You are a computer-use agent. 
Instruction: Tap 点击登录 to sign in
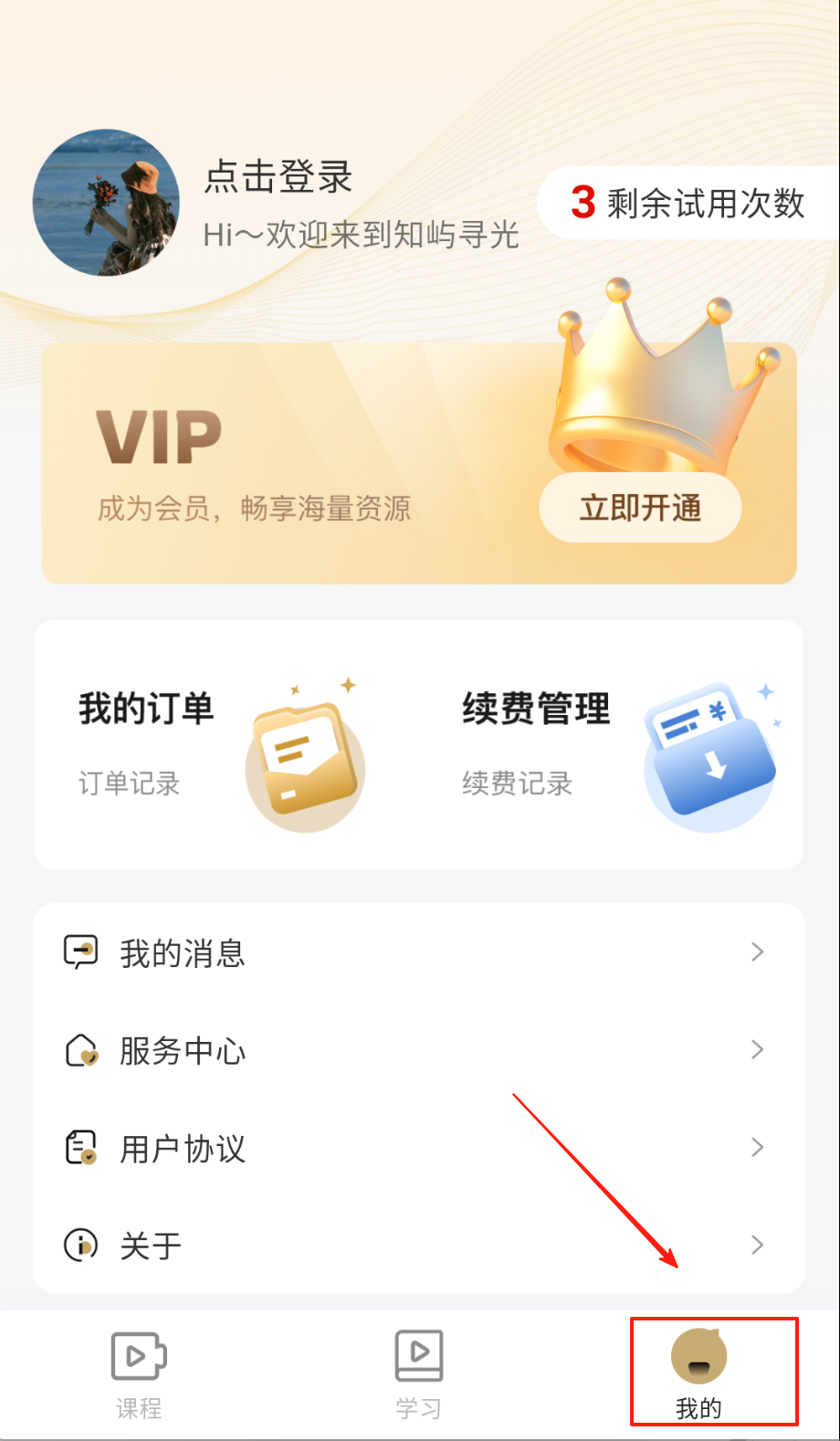click(x=278, y=177)
